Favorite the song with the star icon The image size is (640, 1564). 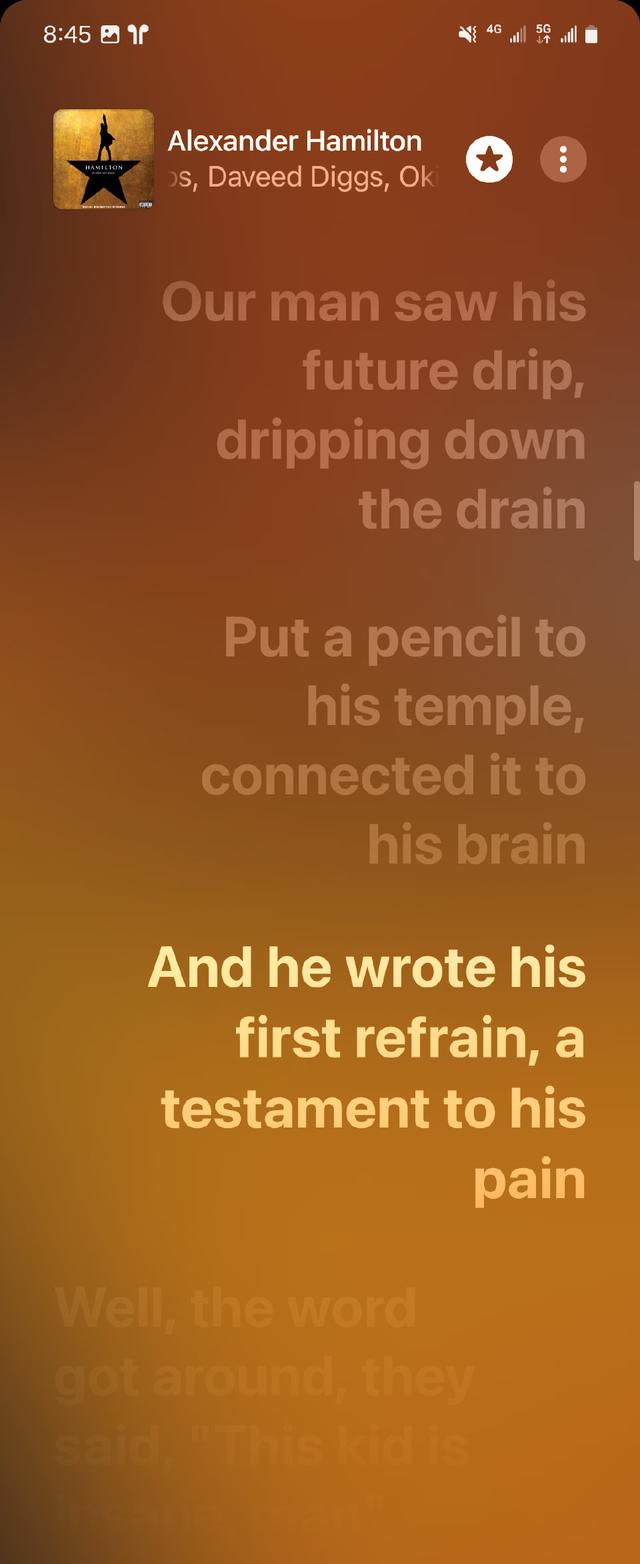click(x=489, y=160)
